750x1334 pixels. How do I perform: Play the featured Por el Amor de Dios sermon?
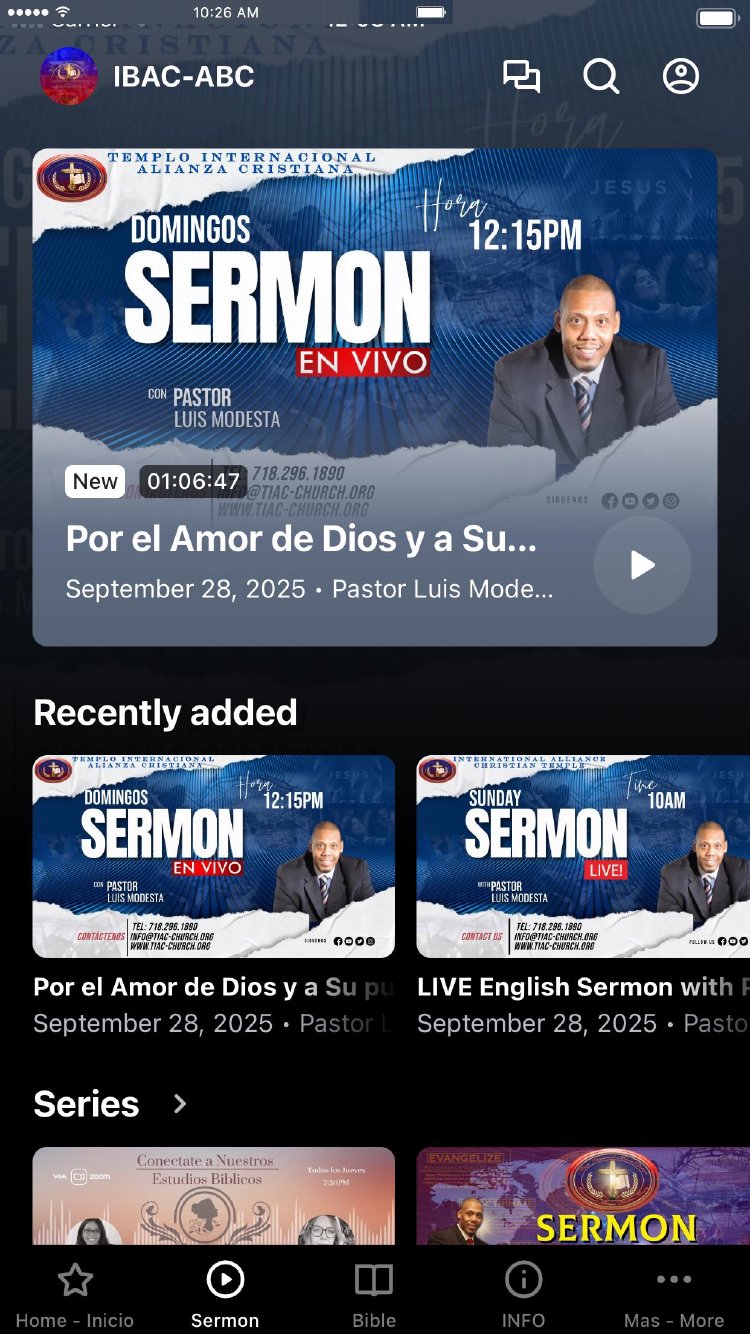[x=642, y=566]
